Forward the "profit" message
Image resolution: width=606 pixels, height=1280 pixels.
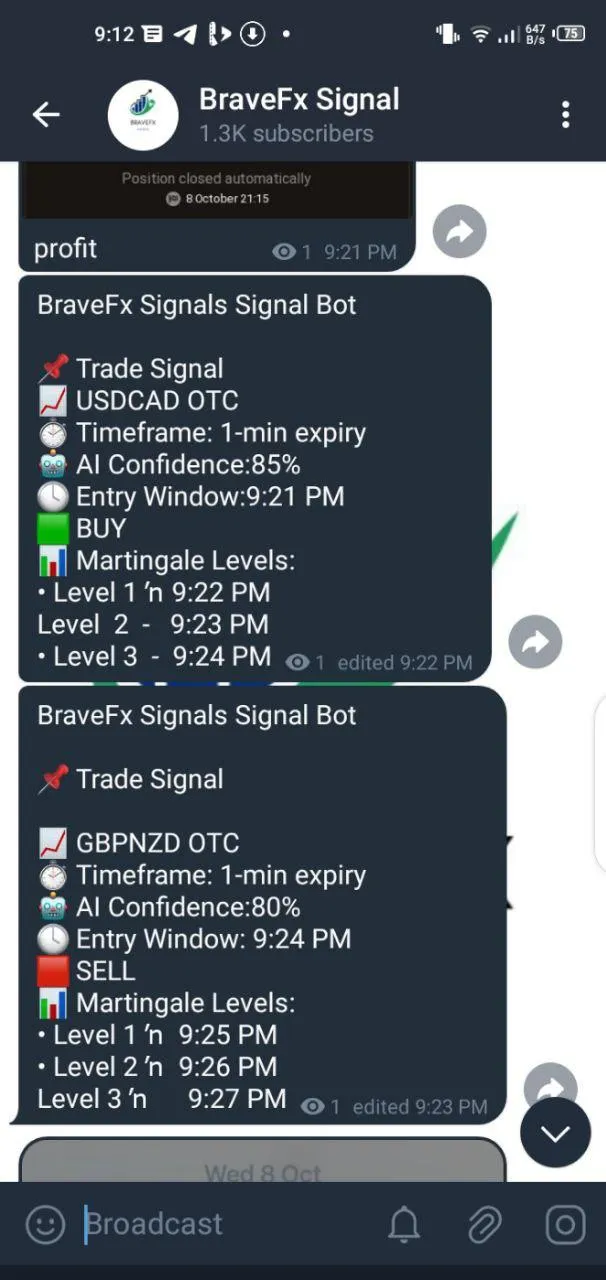459,232
